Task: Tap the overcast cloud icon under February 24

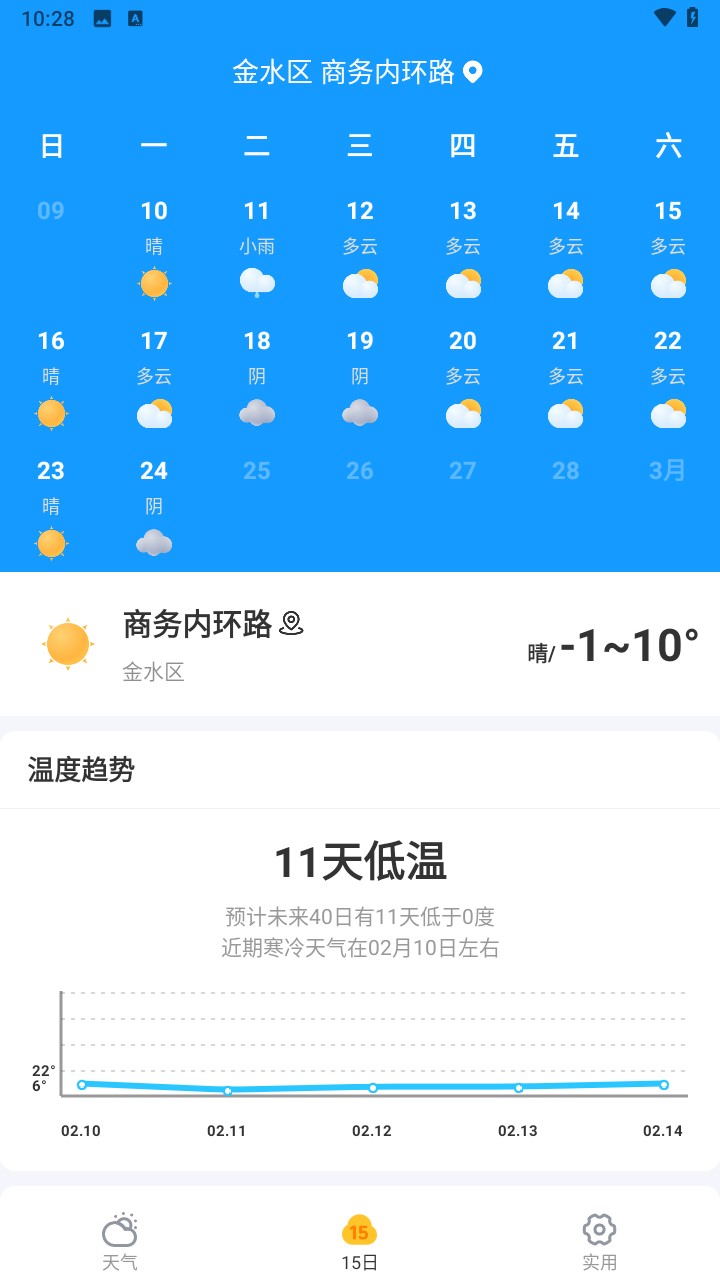Action: (x=154, y=544)
